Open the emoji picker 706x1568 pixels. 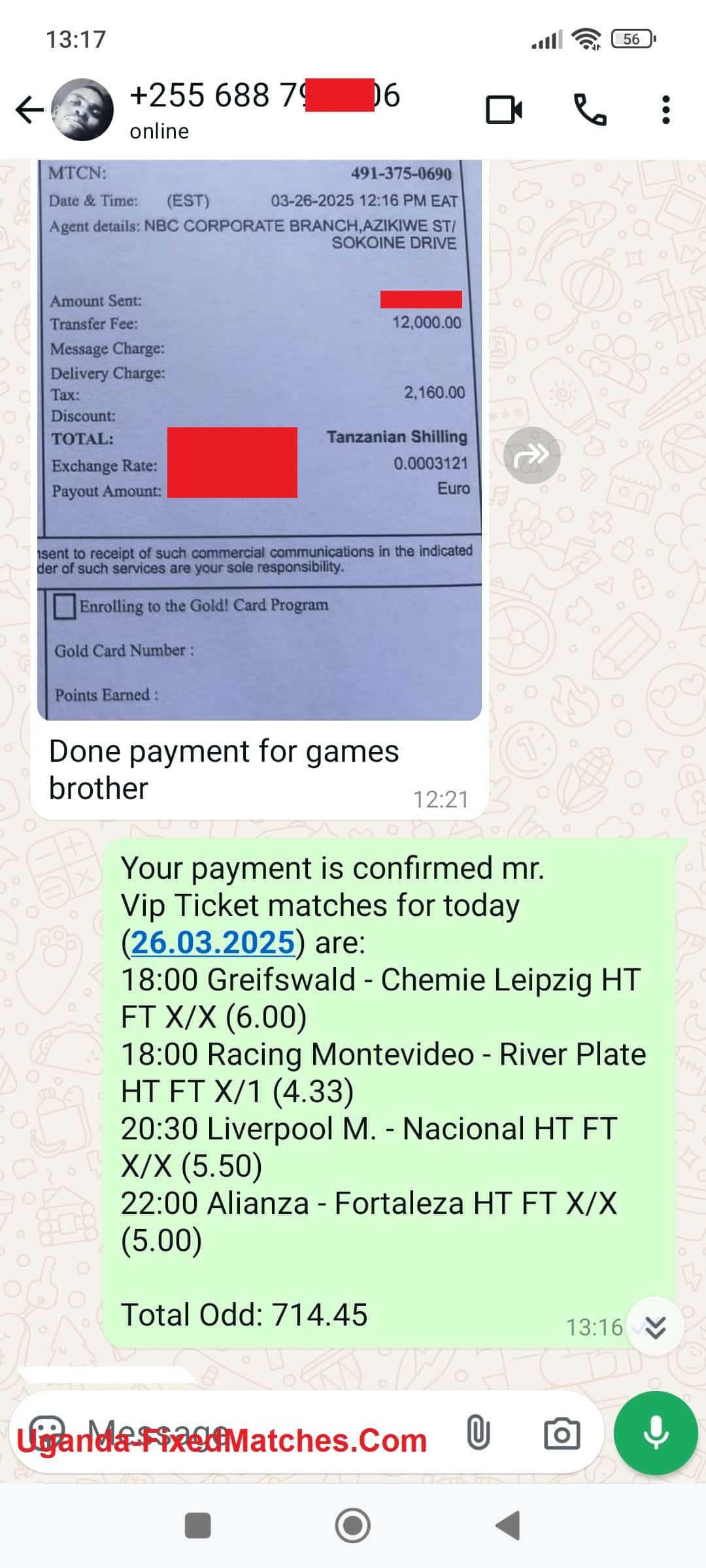point(47,1432)
